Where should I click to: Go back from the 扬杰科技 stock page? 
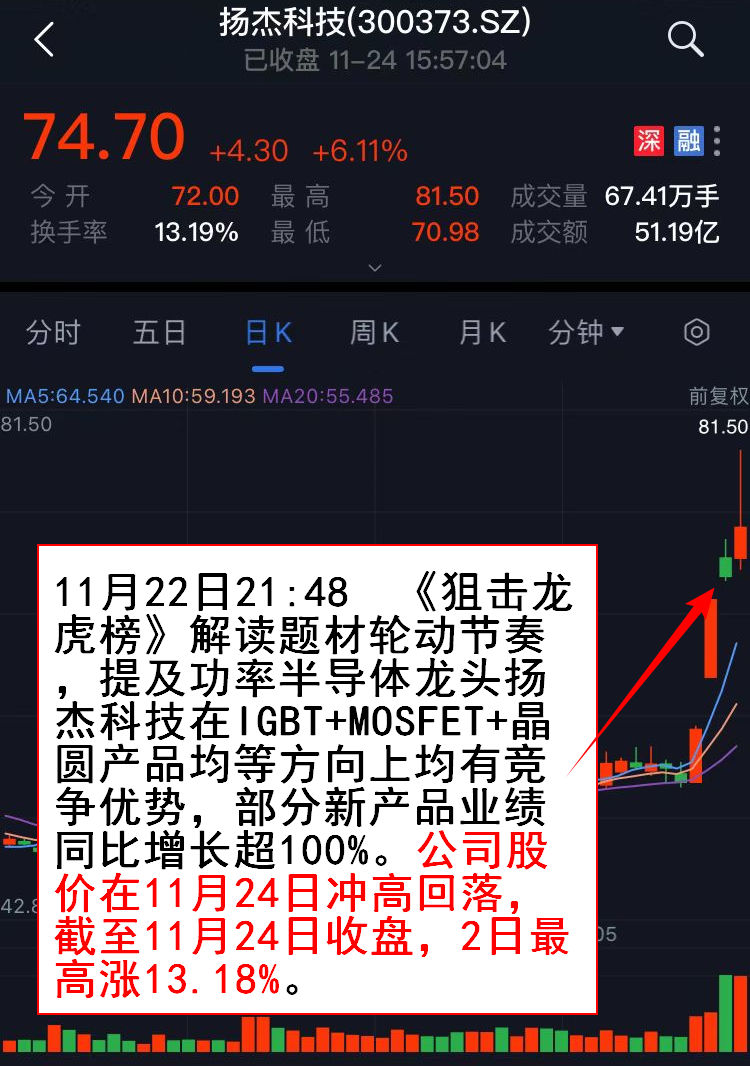tap(43, 40)
